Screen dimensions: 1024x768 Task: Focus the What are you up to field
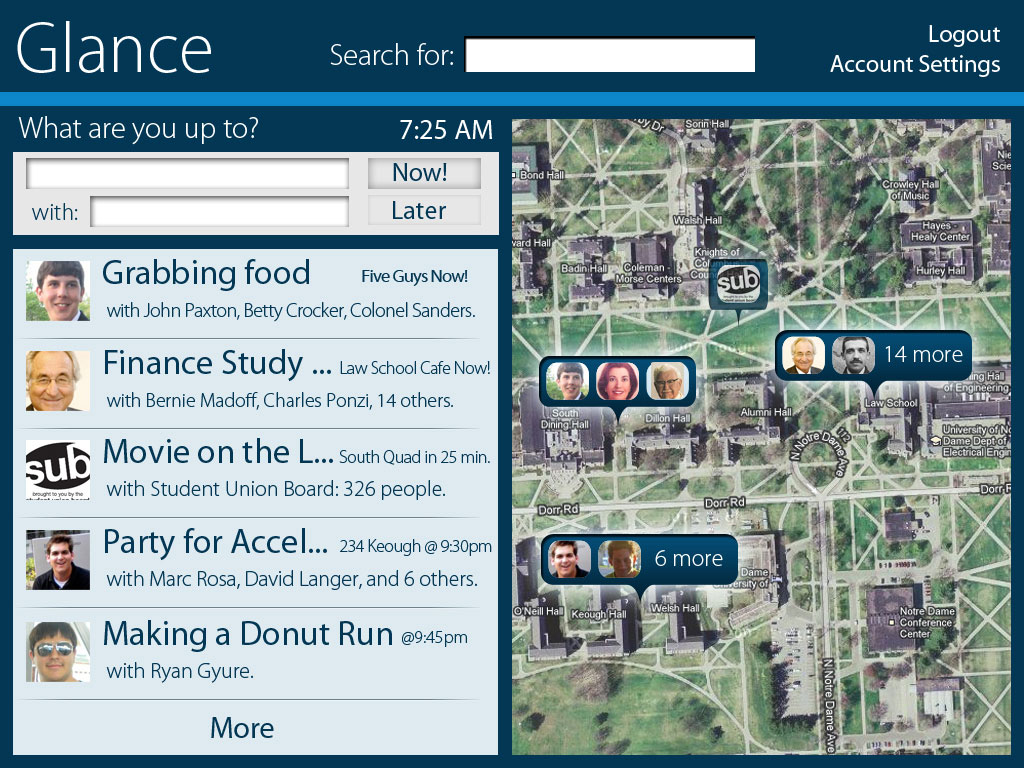point(187,173)
